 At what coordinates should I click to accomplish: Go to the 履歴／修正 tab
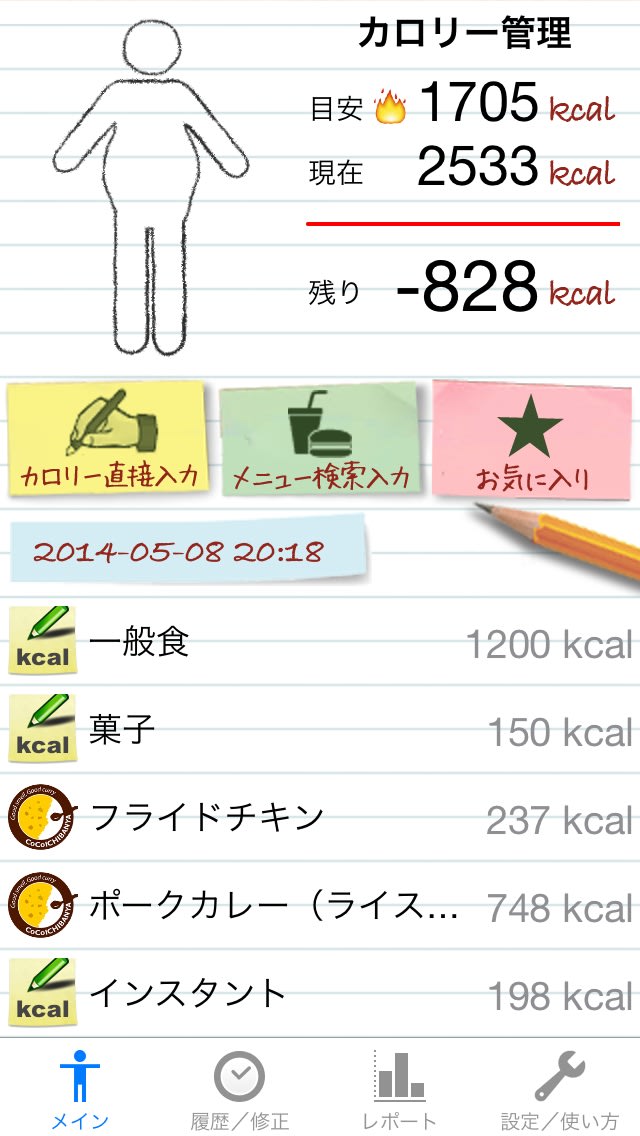(240, 1088)
